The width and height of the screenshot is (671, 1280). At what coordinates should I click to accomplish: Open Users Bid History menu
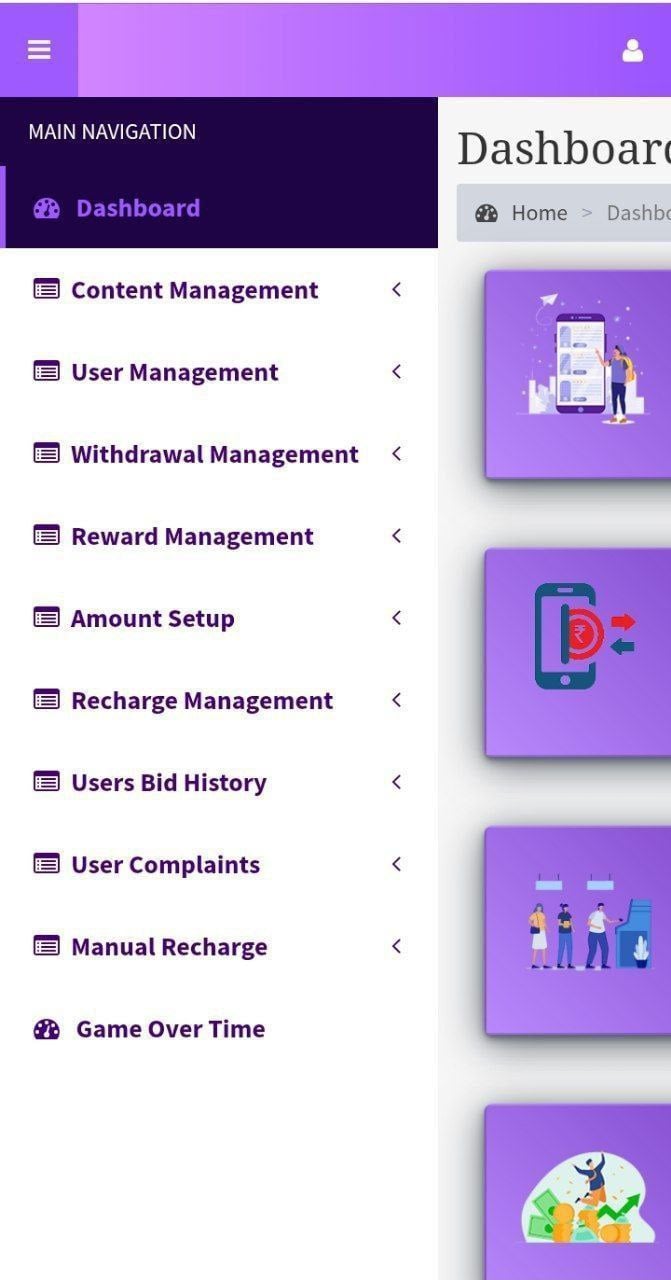[x=168, y=782]
